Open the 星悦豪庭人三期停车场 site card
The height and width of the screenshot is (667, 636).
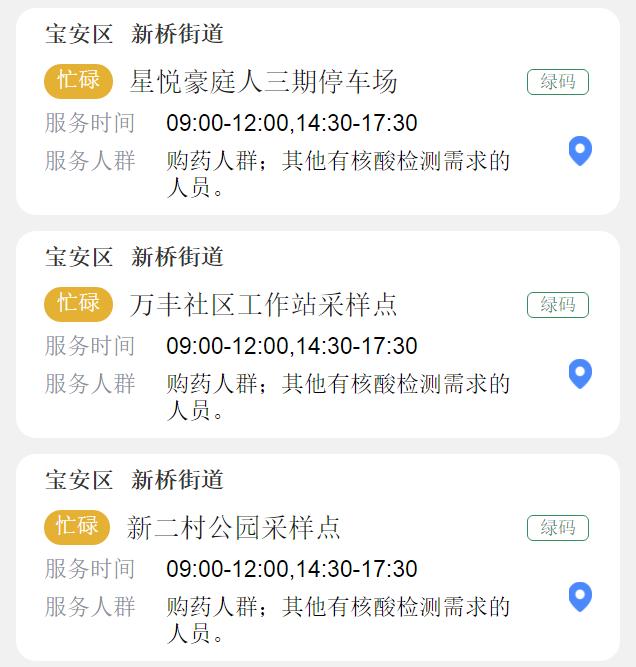pos(264,81)
